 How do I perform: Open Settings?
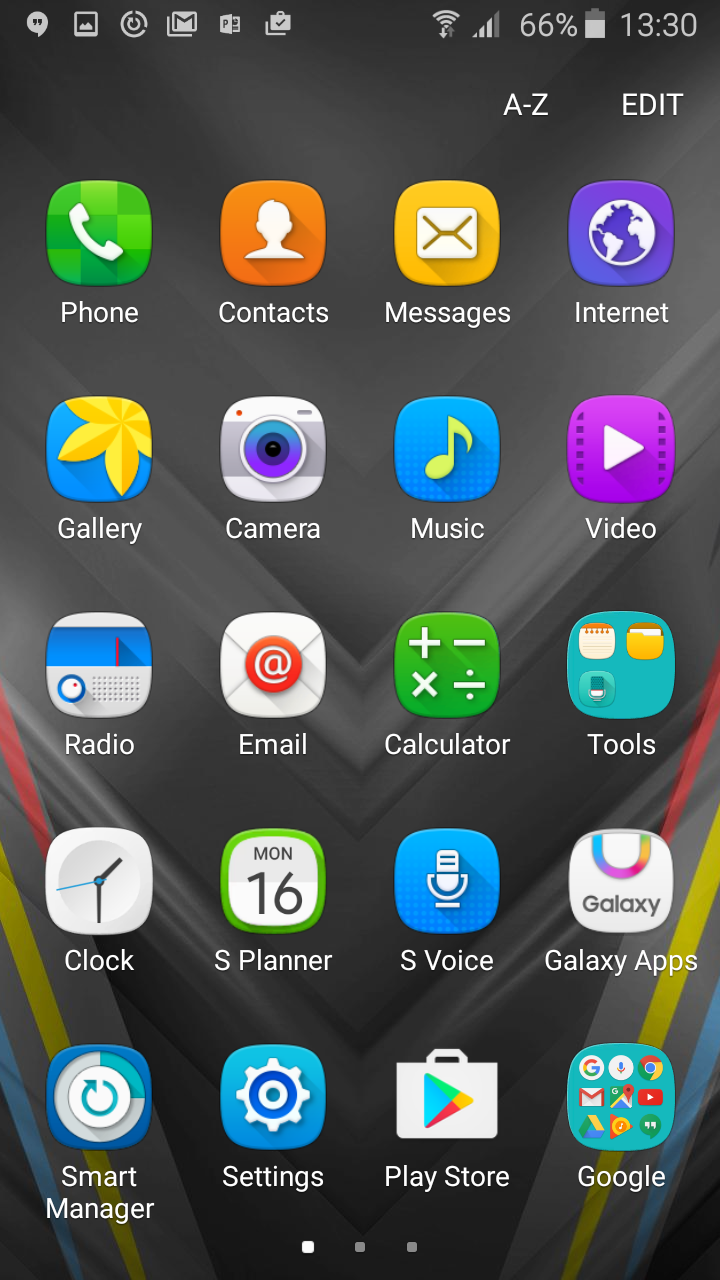click(x=273, y=1097)
